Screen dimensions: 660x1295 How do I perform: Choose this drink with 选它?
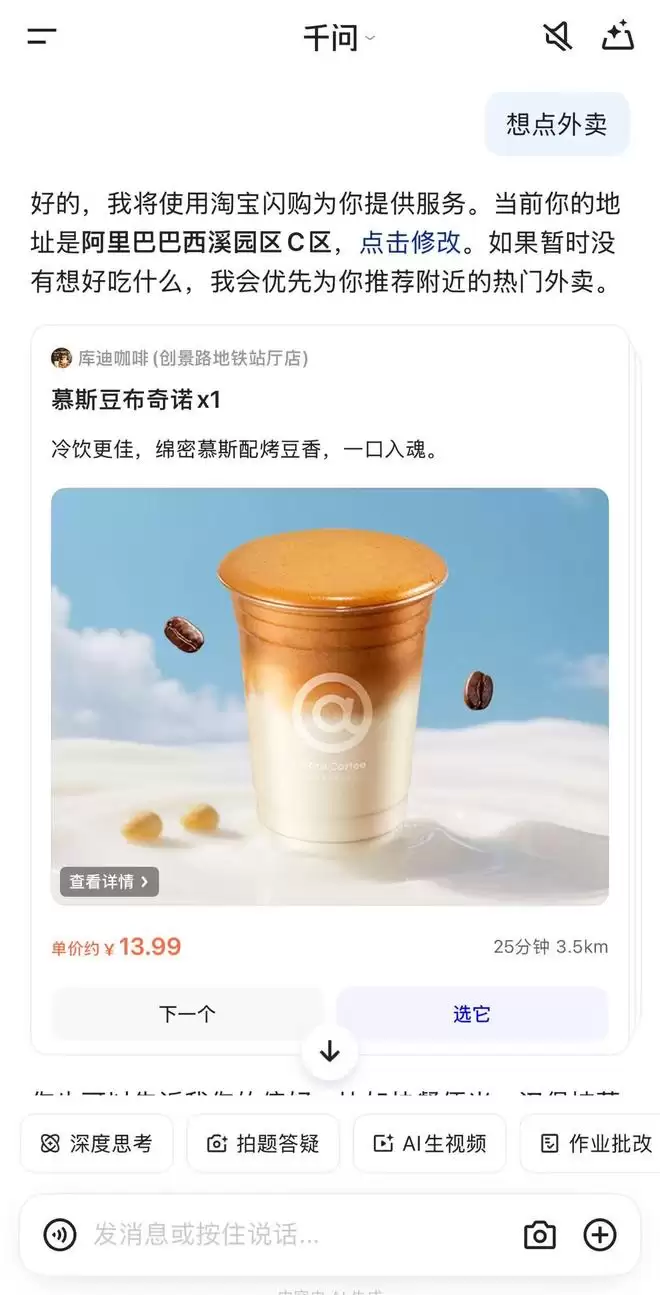pos(472,1014)
